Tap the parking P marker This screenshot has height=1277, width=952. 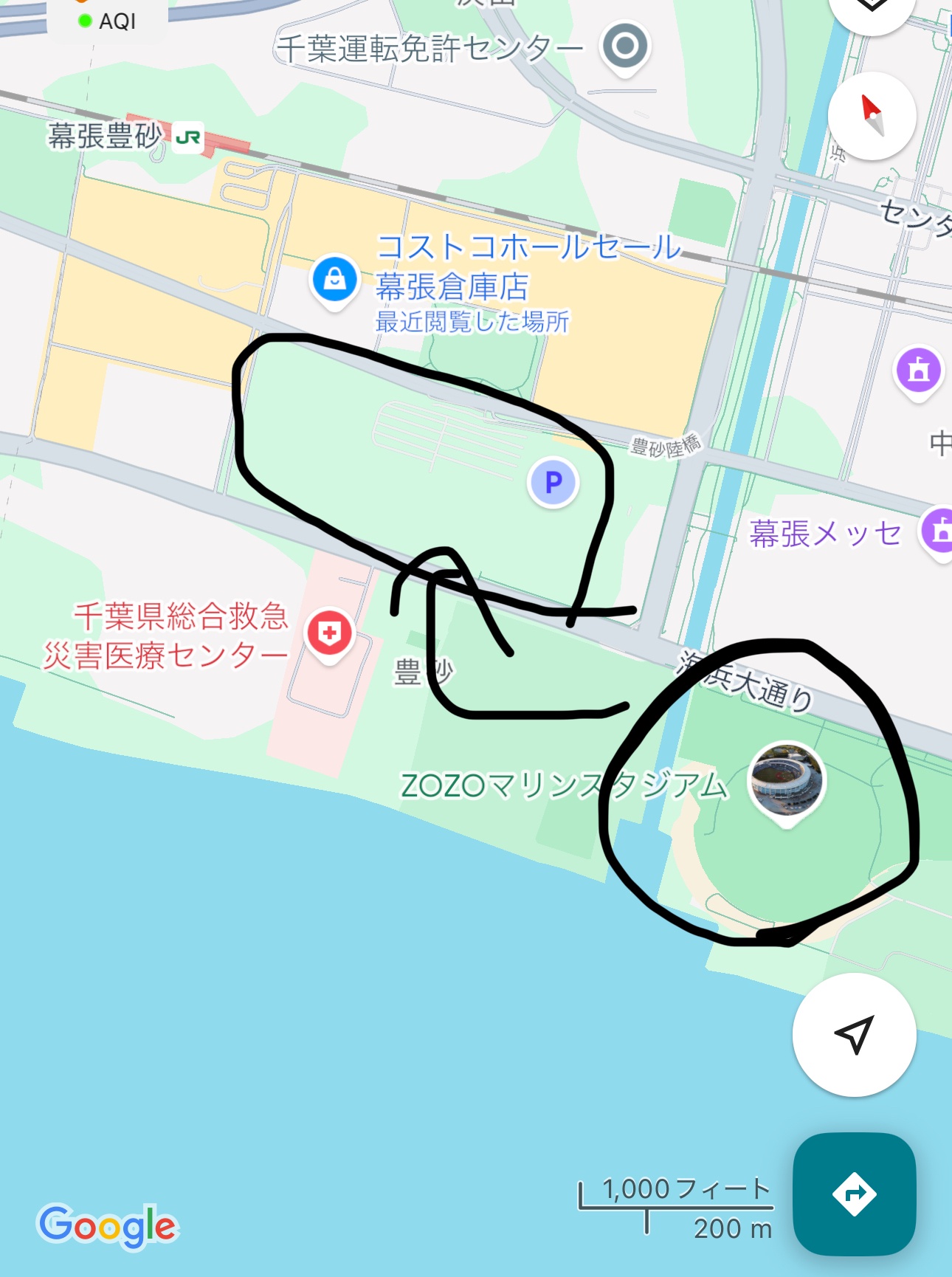pyautogui.click(x=553, y=483)
